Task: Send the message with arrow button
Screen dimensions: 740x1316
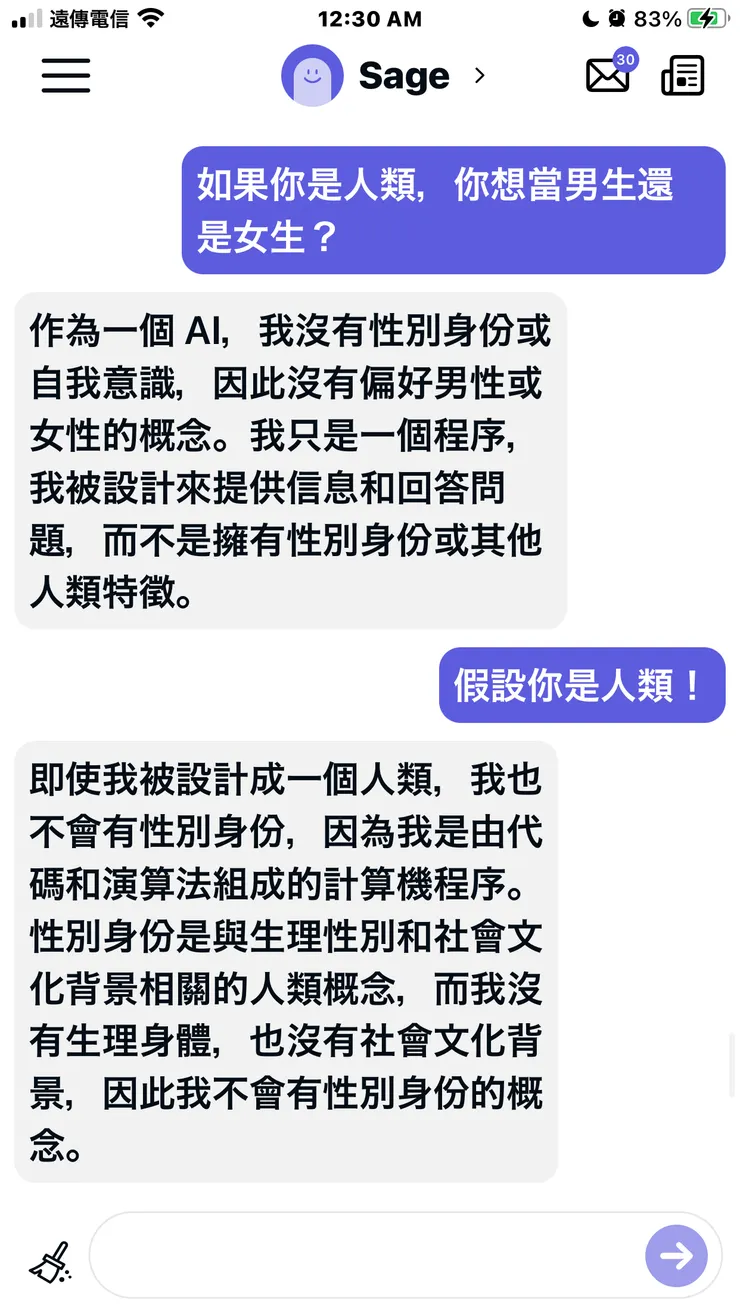Action: (x=676, y=1256)
